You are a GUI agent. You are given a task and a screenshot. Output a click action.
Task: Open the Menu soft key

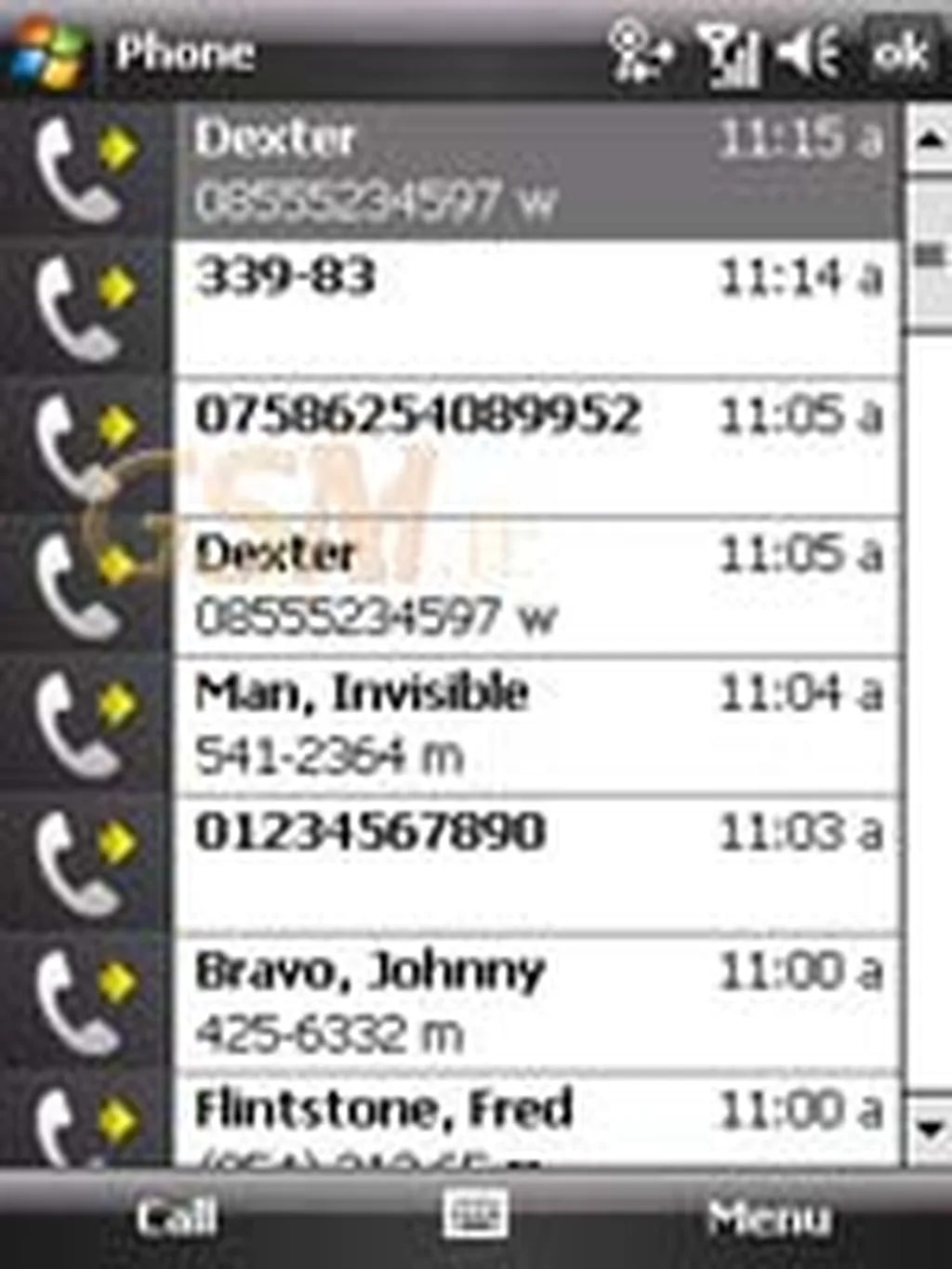coord(768,1218)
